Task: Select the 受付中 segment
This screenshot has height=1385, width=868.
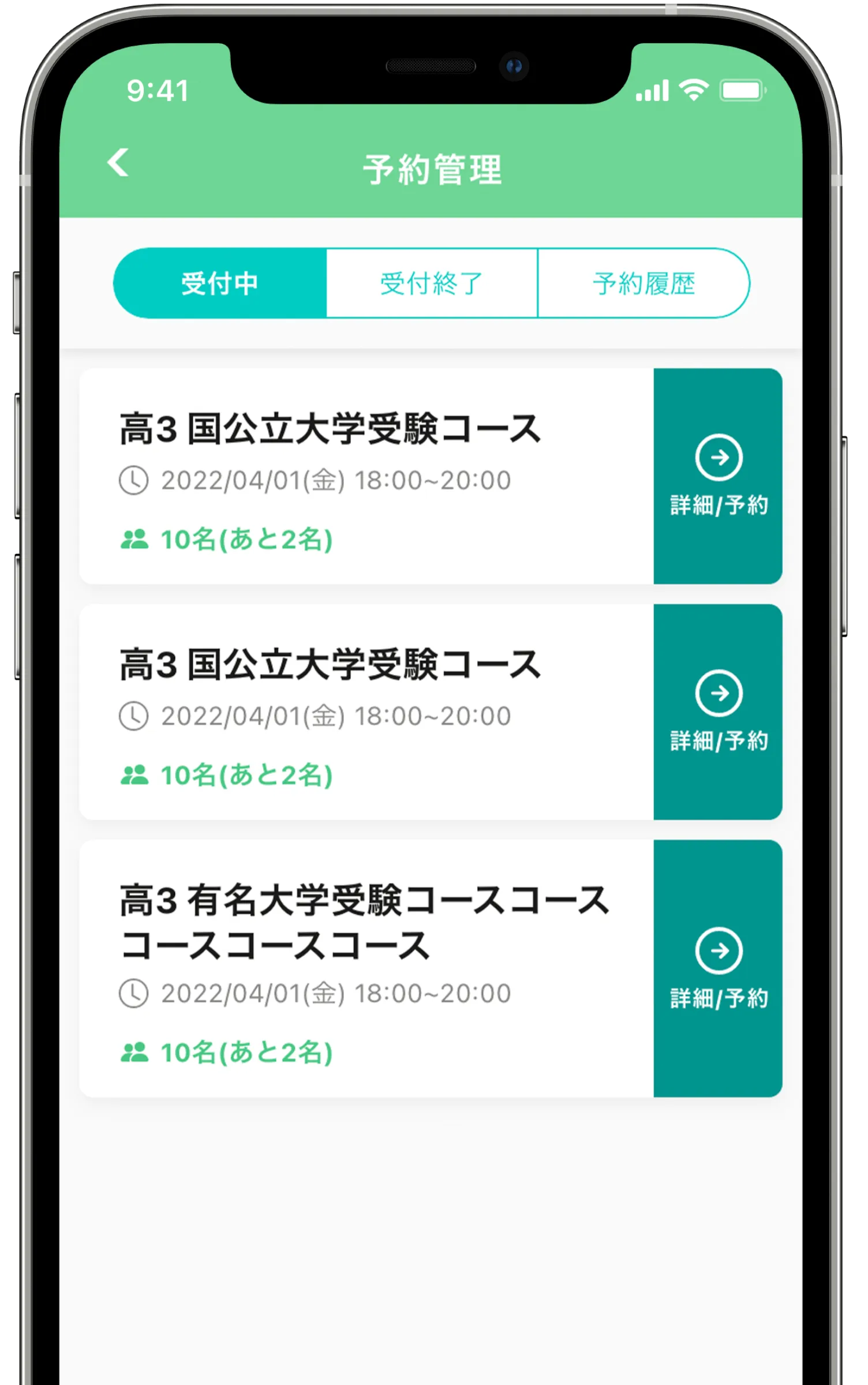Action: [220, 283]
